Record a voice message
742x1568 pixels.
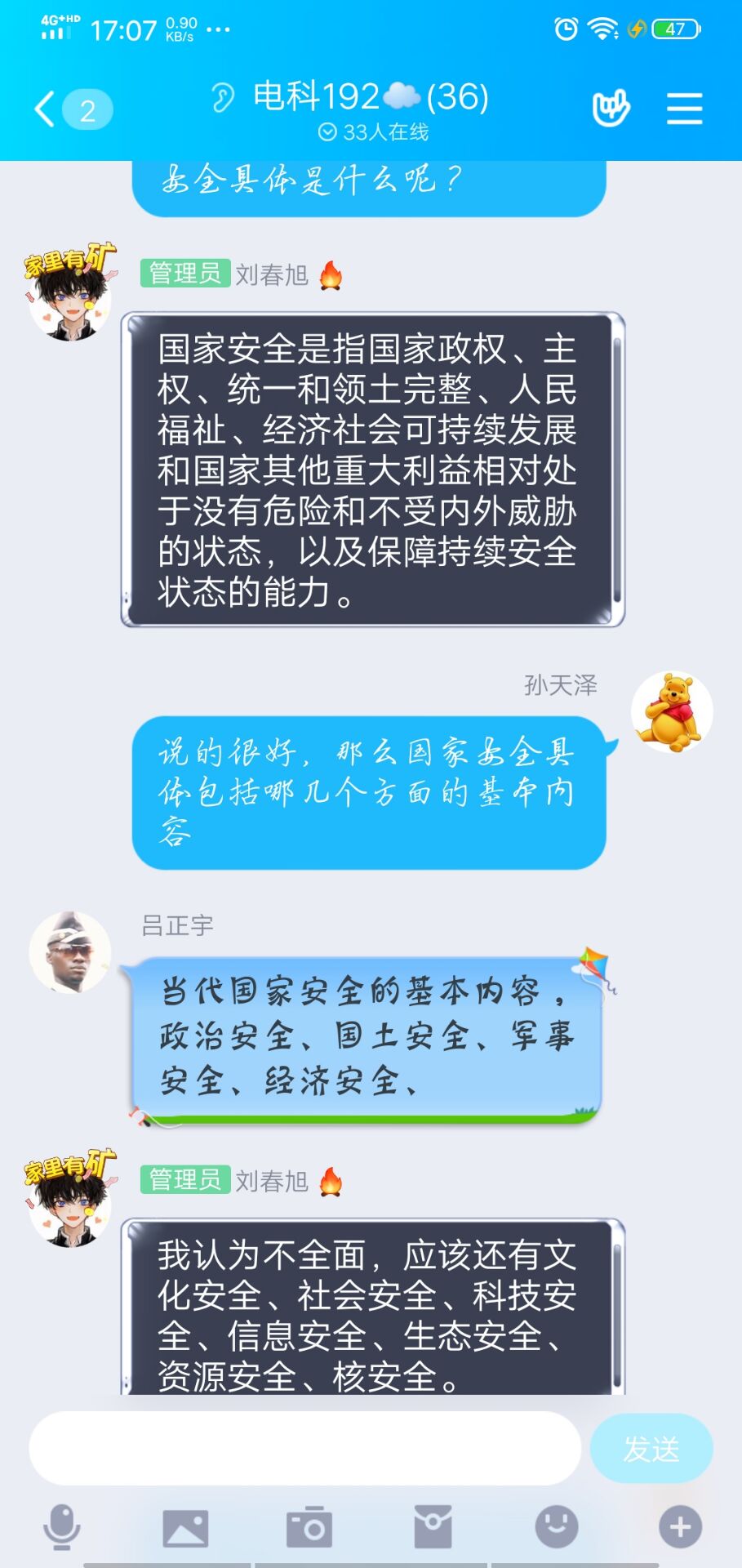(x=61, y=1526)
